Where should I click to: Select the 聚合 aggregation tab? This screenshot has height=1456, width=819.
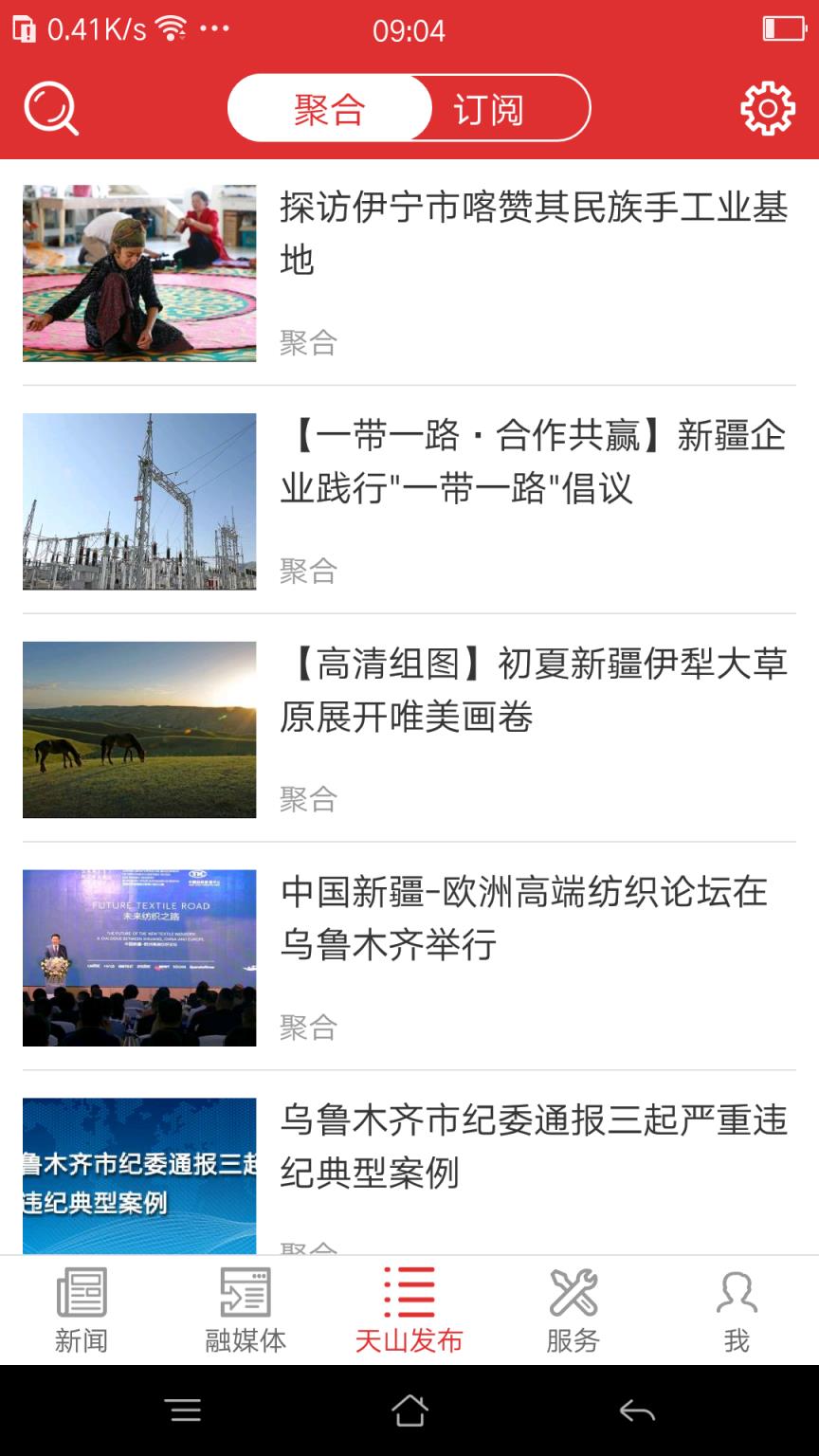click(328, 108)
